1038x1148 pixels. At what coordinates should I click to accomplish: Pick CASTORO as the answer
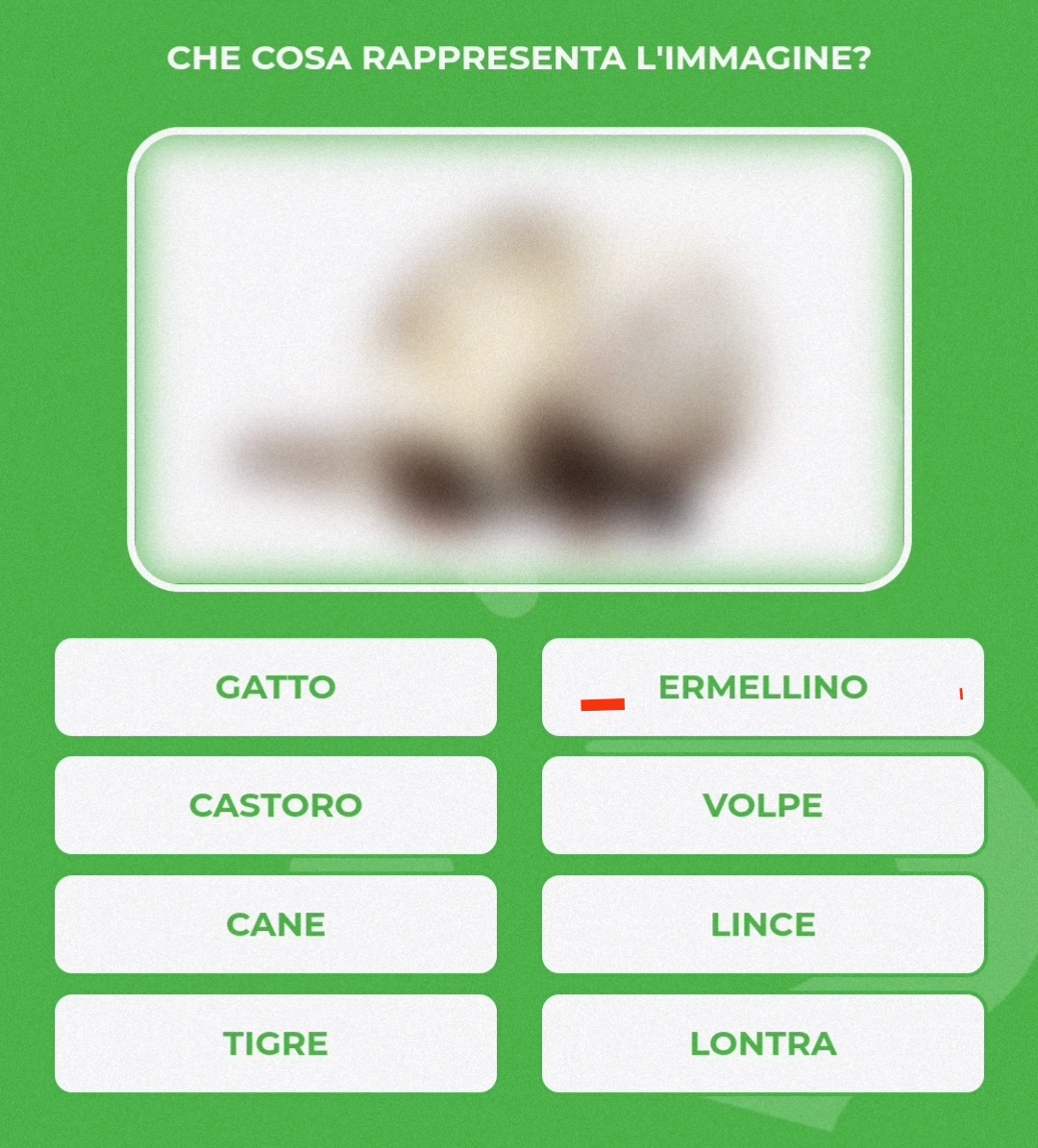276,805
